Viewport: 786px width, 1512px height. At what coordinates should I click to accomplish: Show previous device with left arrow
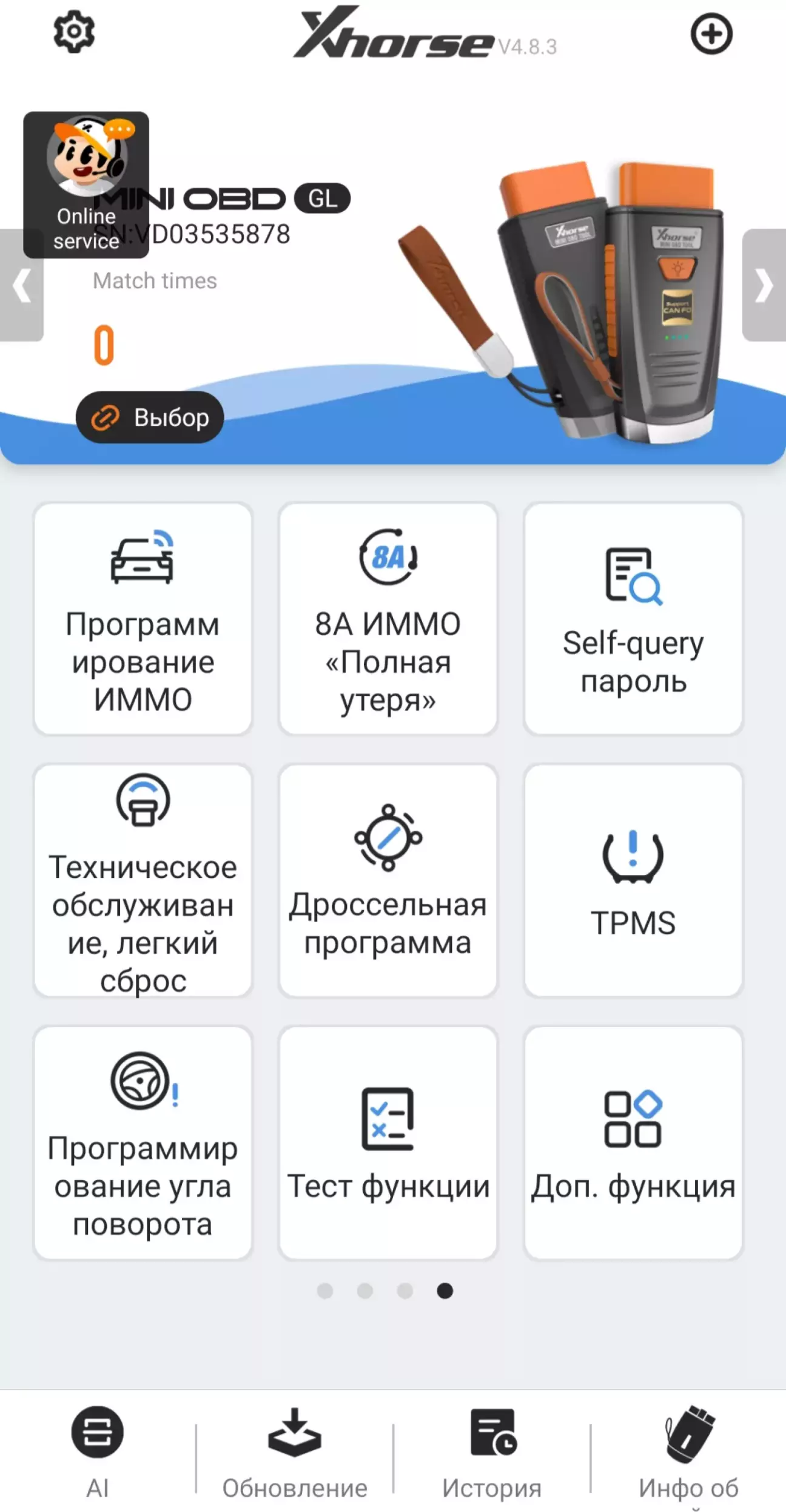(x=21, y=285)
